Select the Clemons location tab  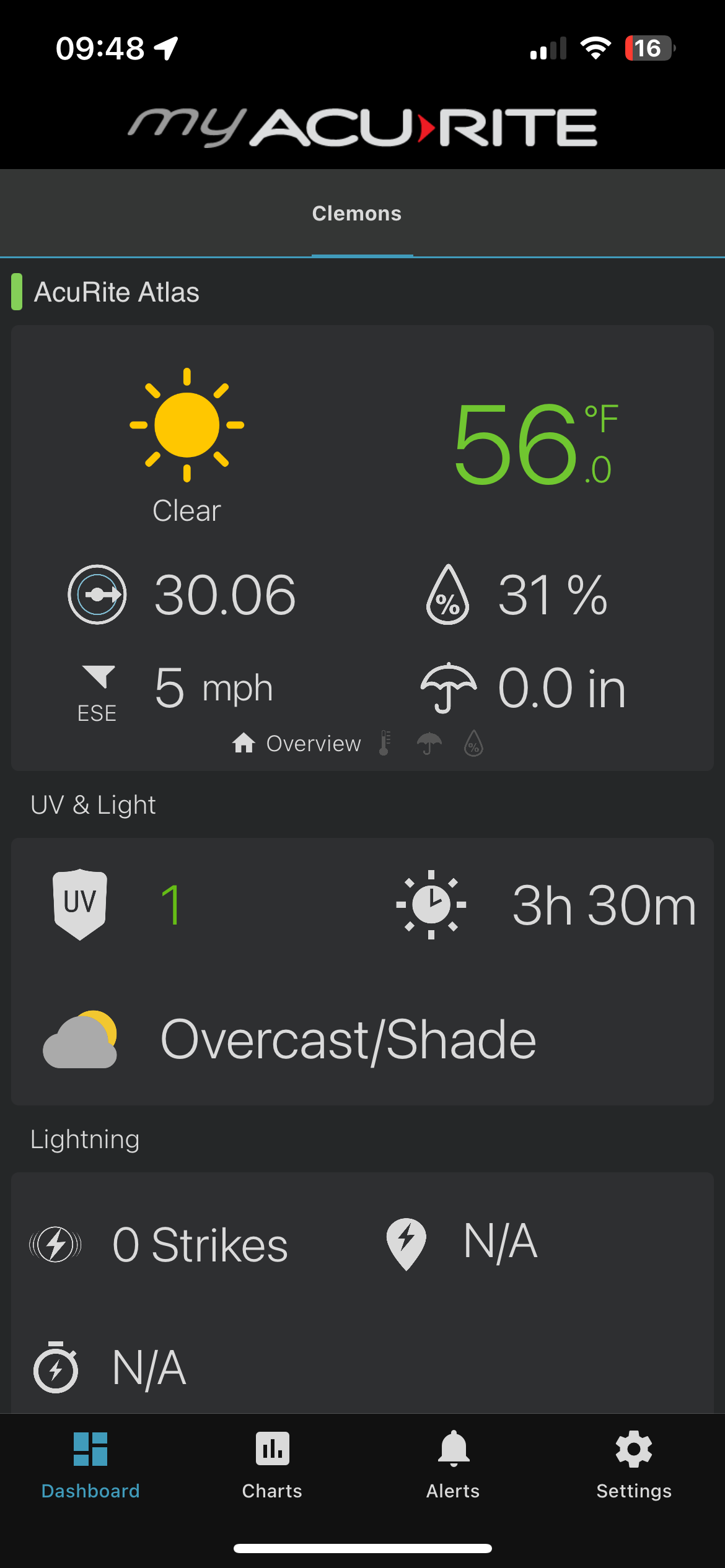[x=357, y=214]
